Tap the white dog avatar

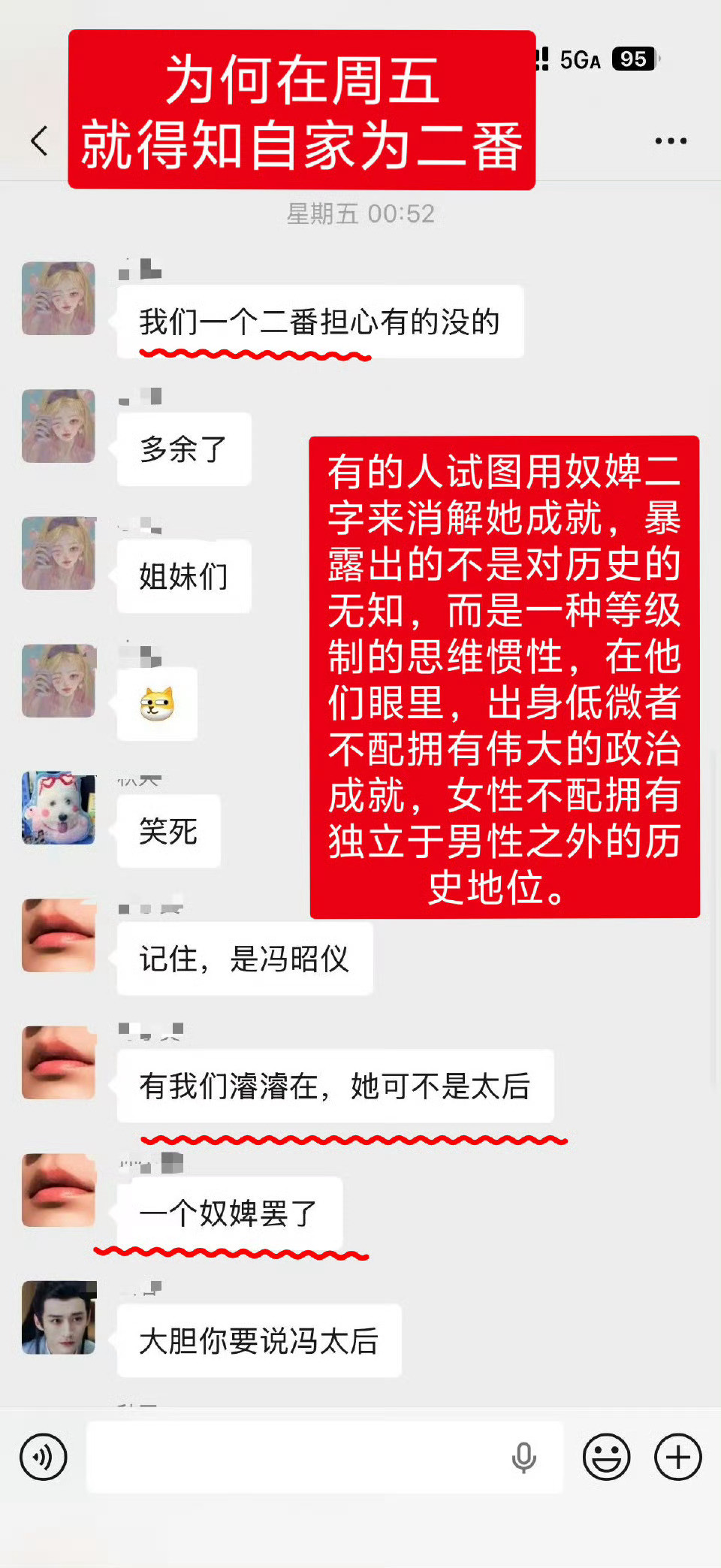coord(58,808)
